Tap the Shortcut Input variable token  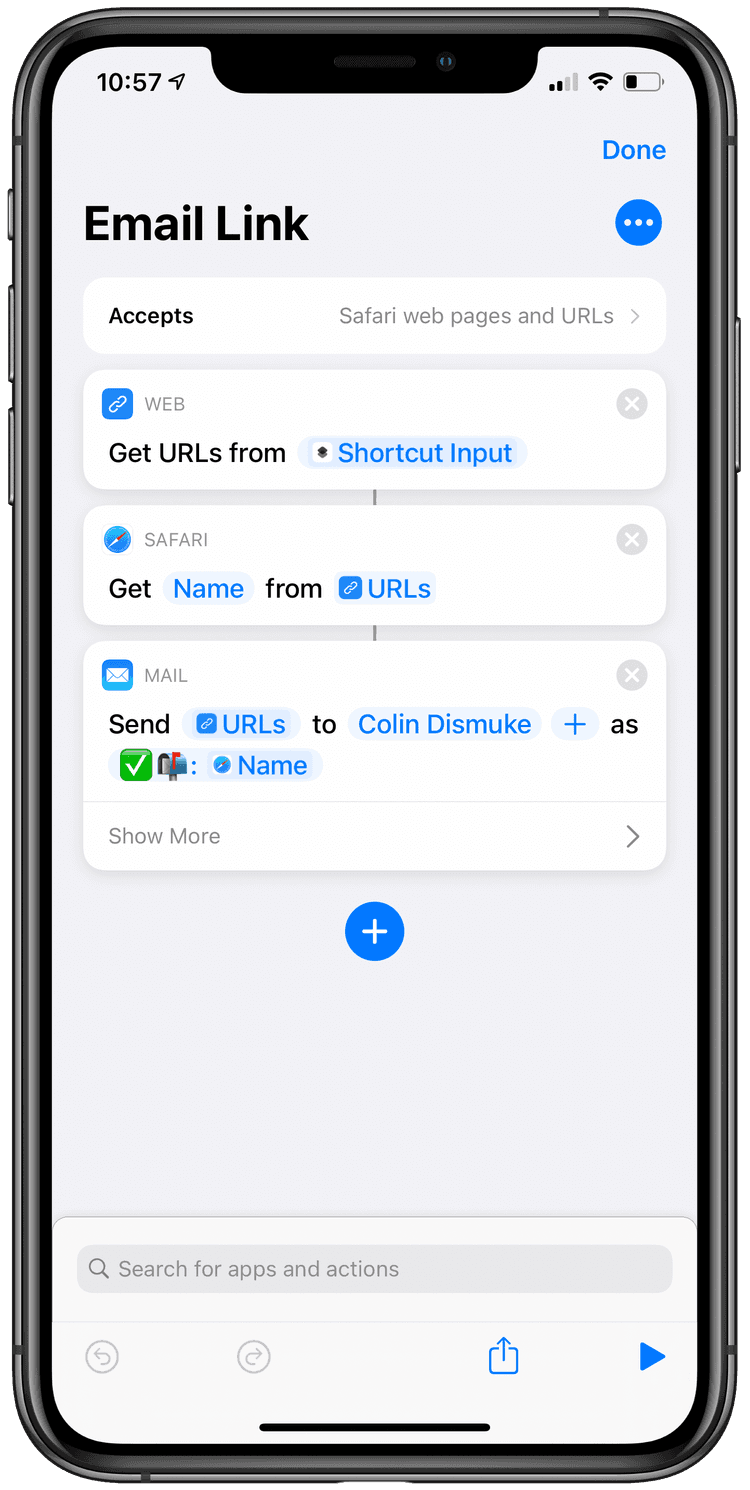pos(412,453)
